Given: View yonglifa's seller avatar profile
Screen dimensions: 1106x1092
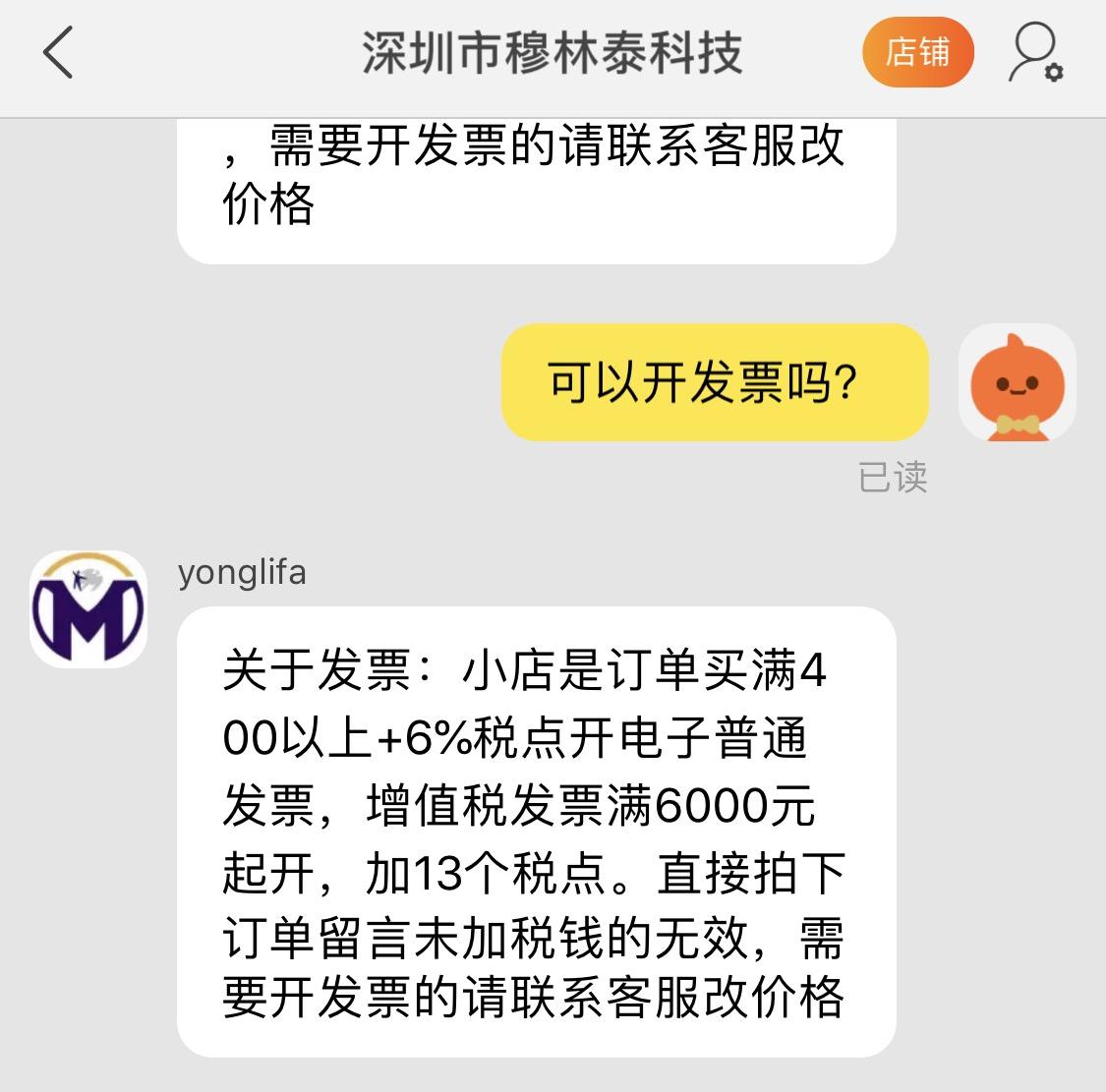Looking at the screenshot, I should (x=88, y=609).
